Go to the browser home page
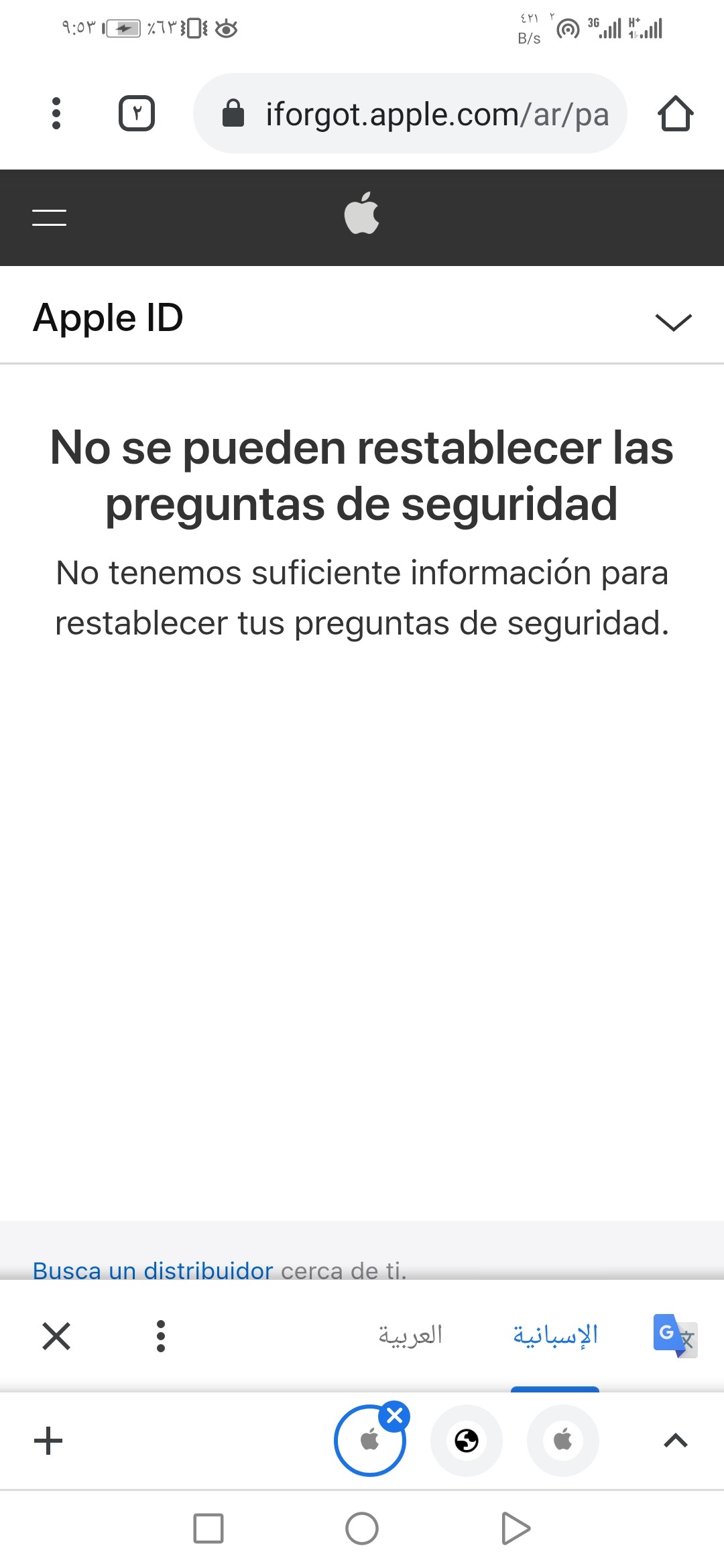The width and height of the screenshot is (724, 1568). point(675,113)
